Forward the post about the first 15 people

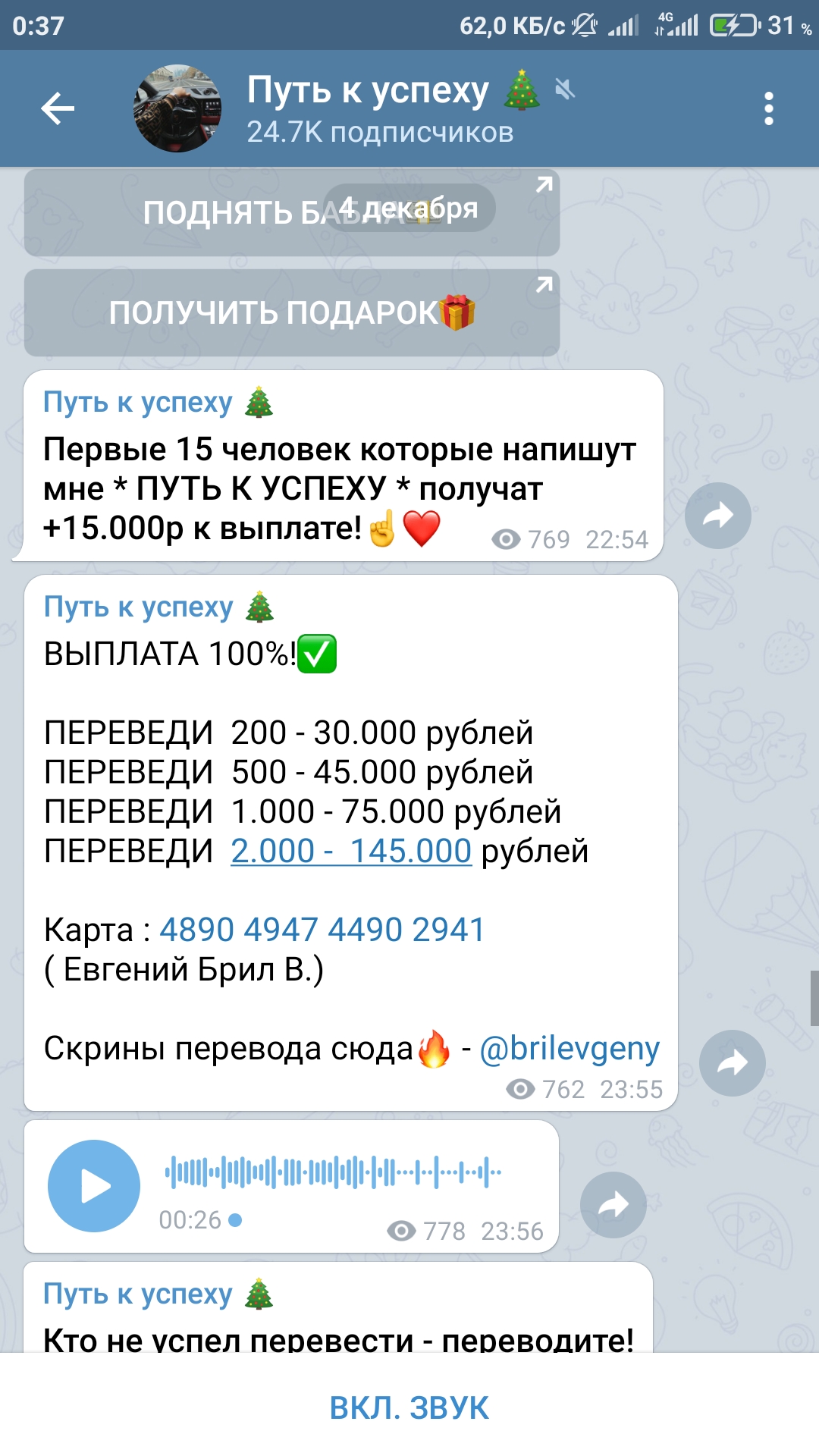tap(717, 516)
